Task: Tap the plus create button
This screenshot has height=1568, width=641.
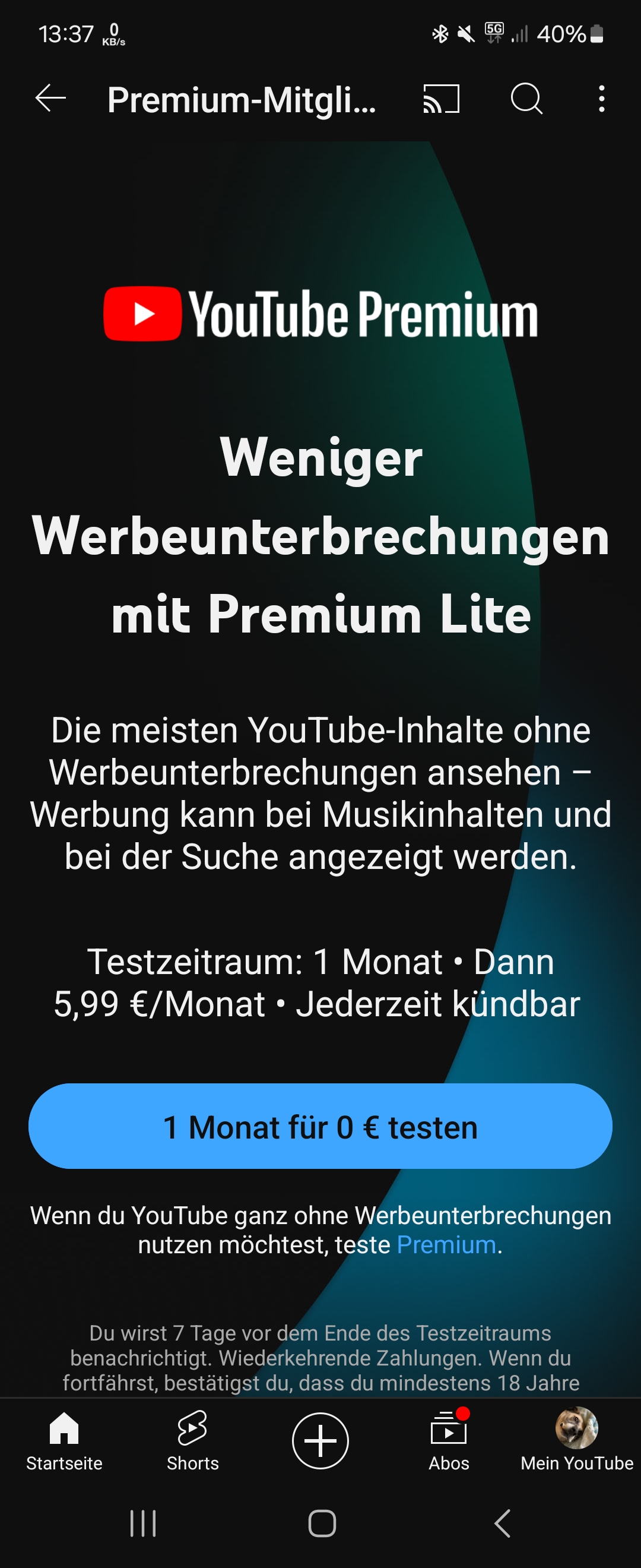Action: (320, 1440)
